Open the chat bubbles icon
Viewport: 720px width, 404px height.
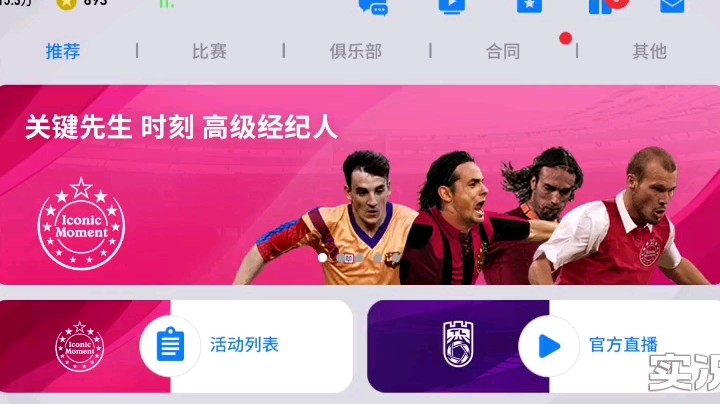tap(373, 6)
